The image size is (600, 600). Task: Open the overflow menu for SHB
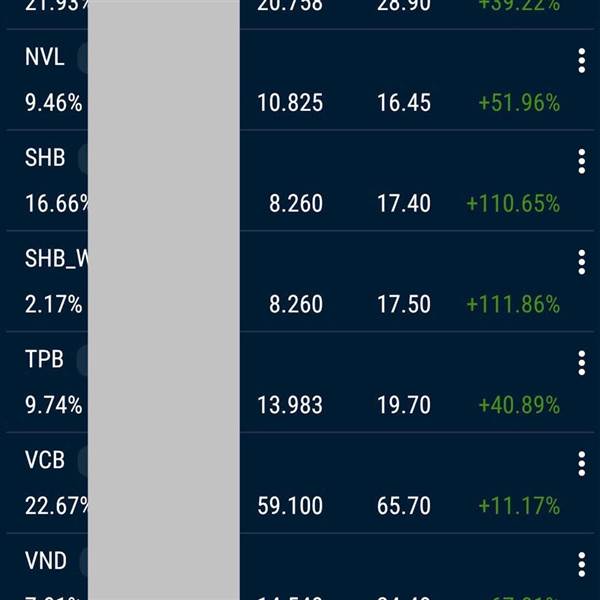[581, 161]
